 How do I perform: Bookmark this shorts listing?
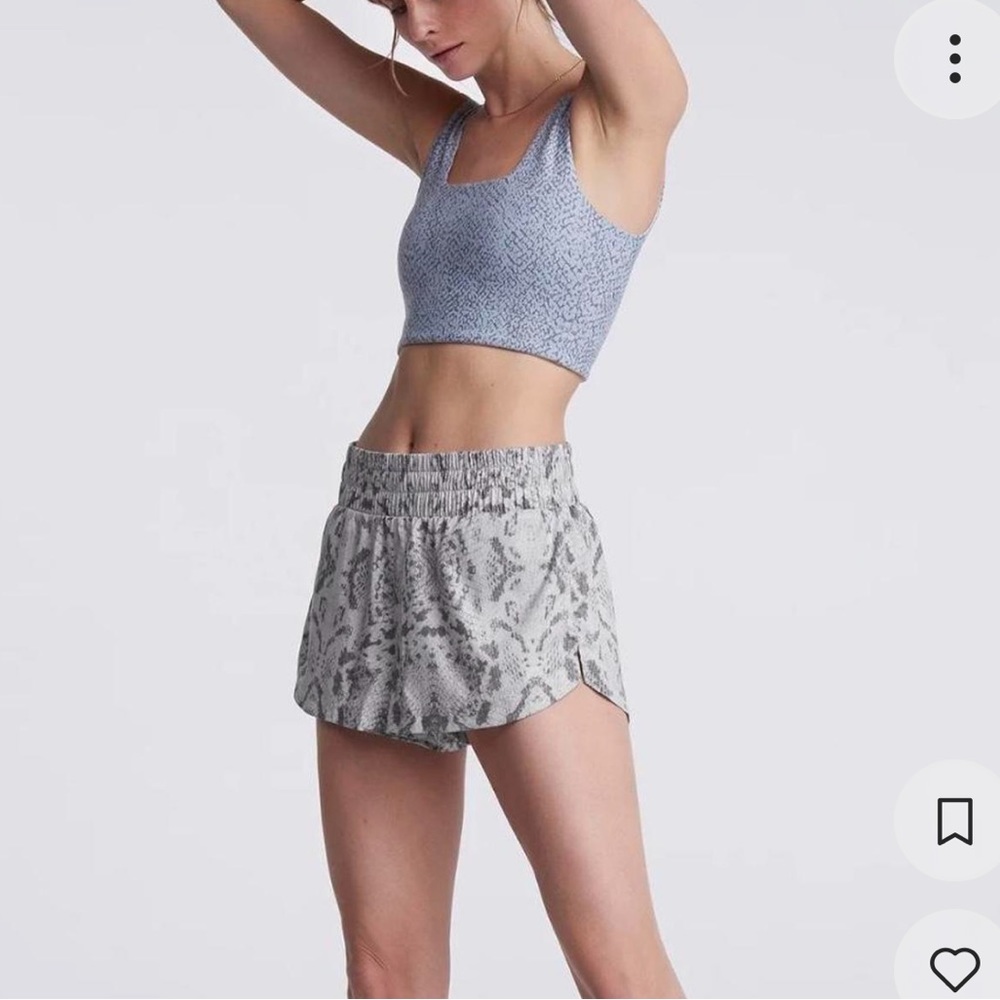[954, 822]
